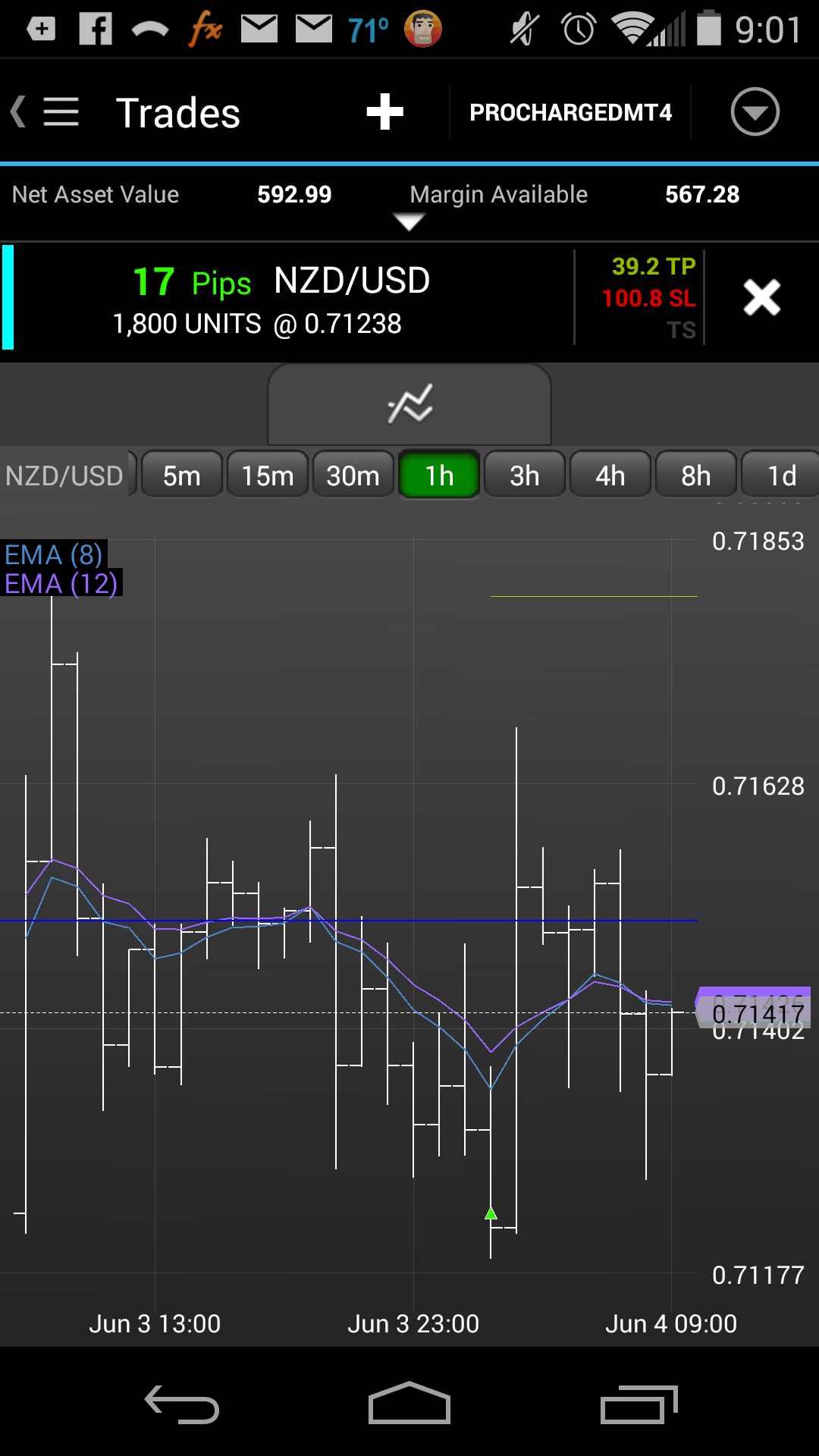
Task: Switch chart to 8h timeframe
Action: click(696, 475)
